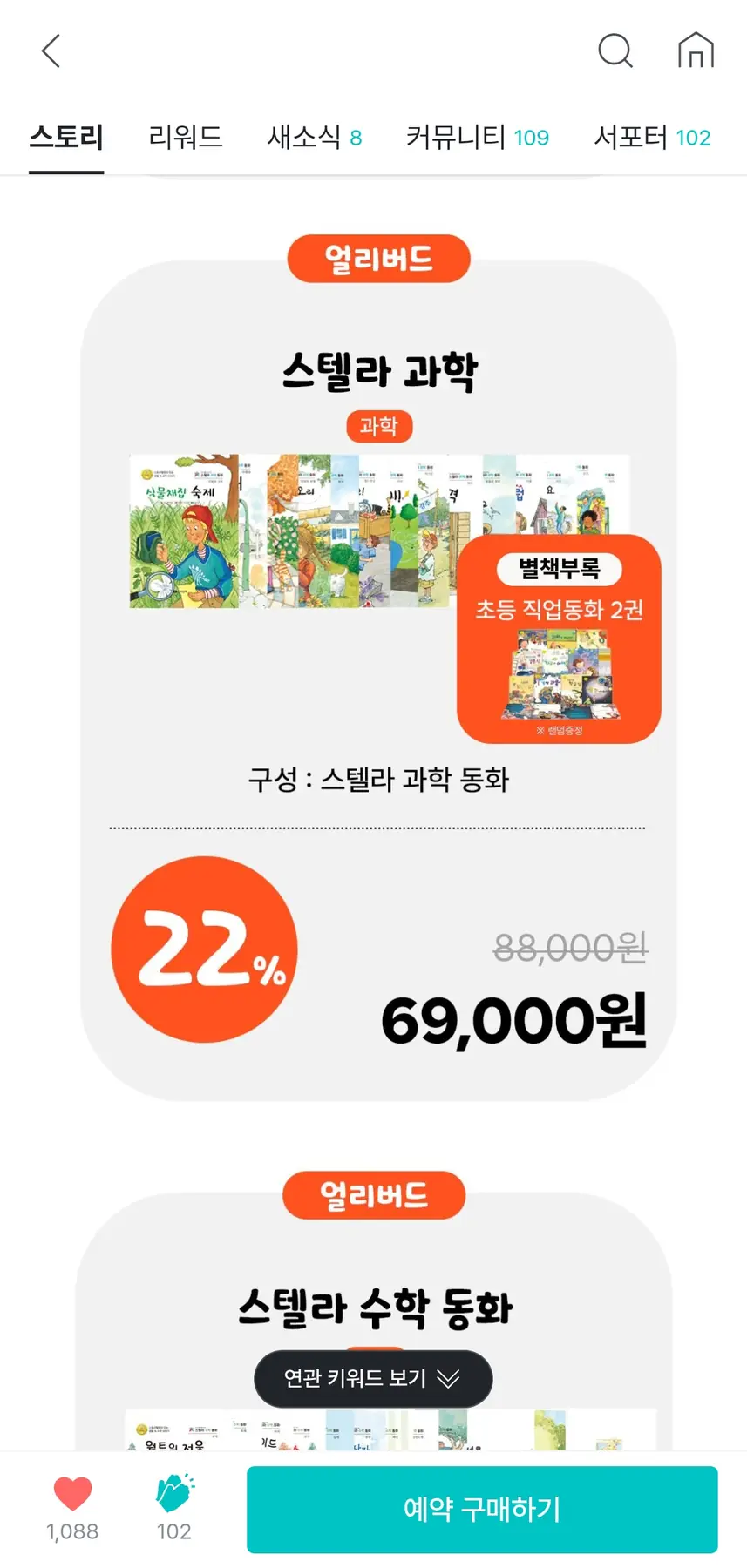The height and width of the screenshot is (1568, 747).
Task: Expand 연관 키워드 보기
Action: (373, 1378)
